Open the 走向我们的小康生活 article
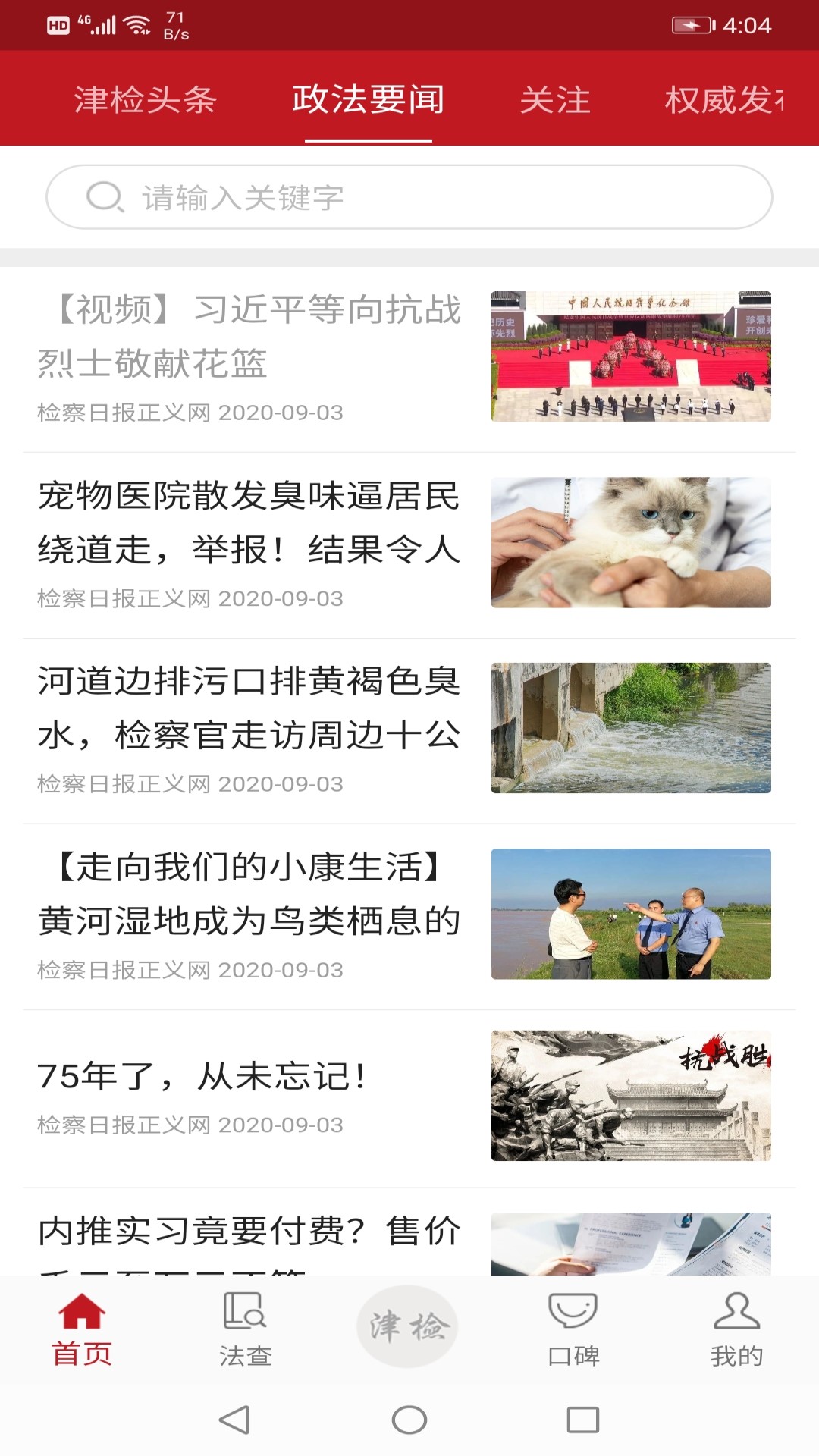 pyautogui.click(x=250, y=893)
